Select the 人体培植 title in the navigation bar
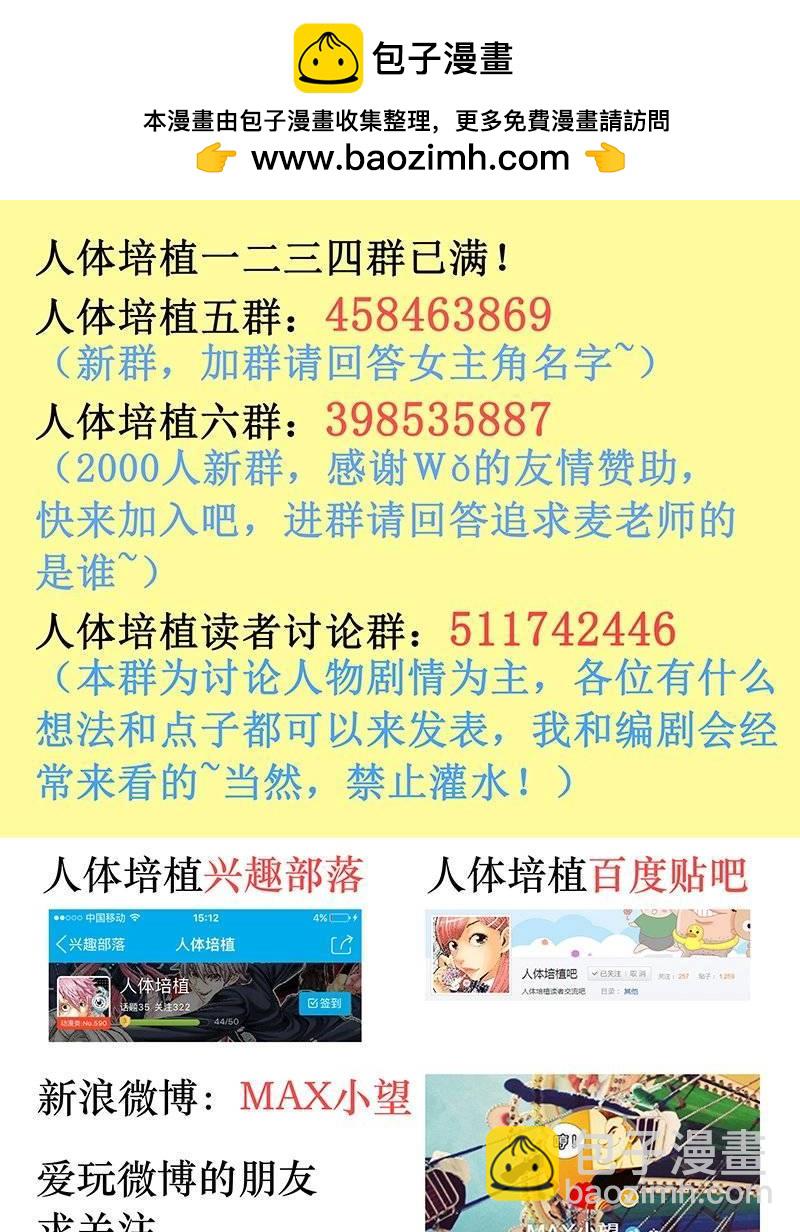The height and width of the screenshot is (1232, 800). point(209,943)
